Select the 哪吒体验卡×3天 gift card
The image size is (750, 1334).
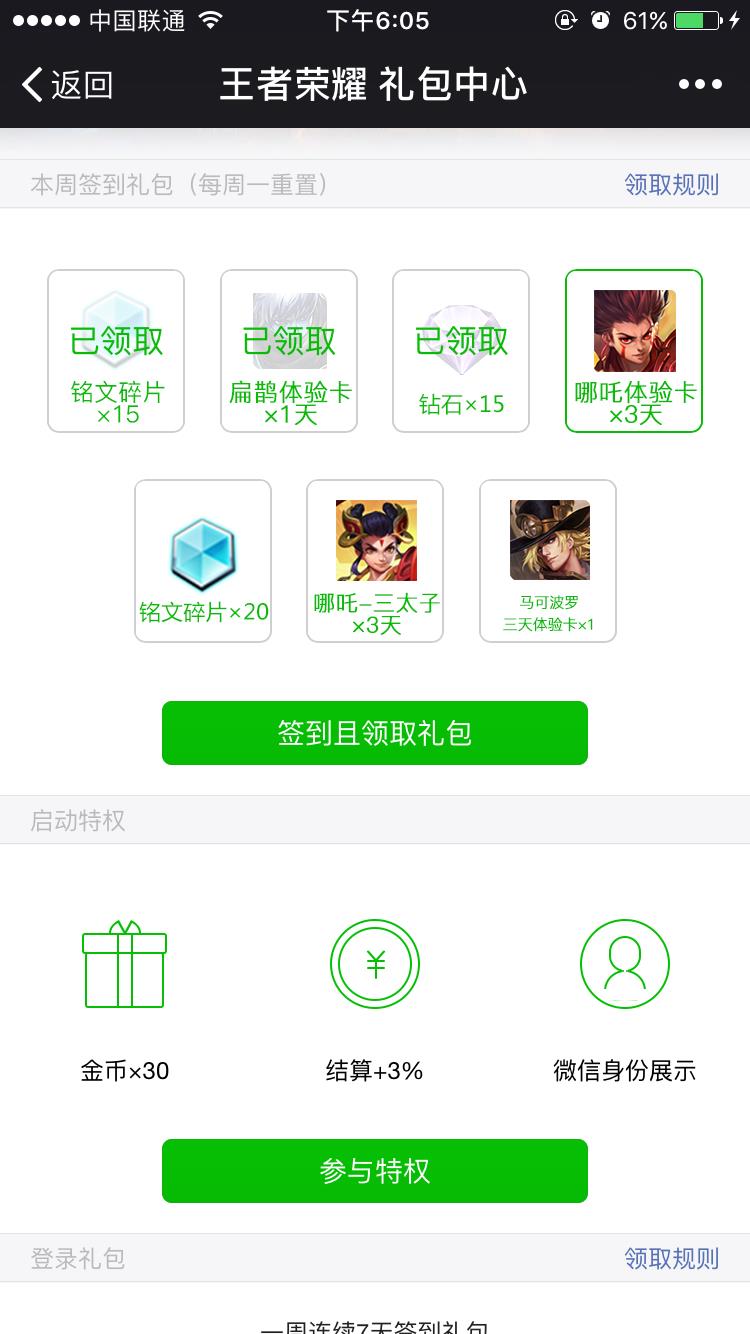634,351
